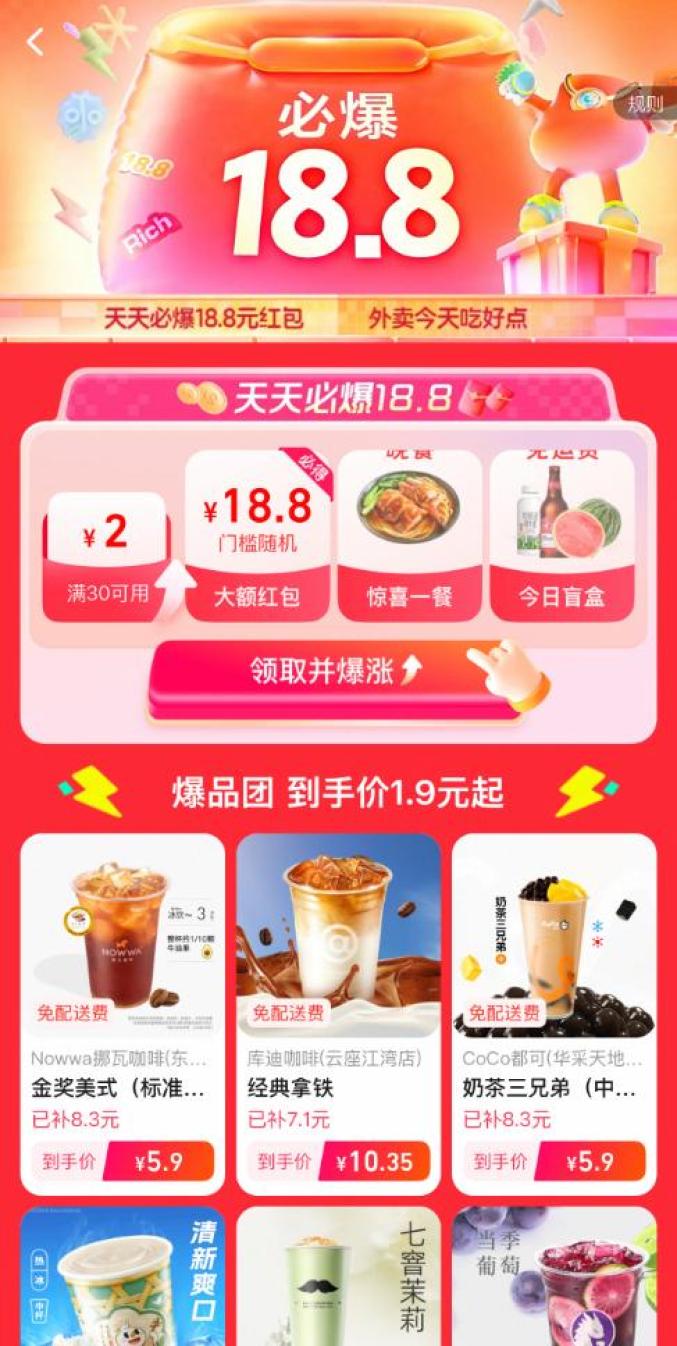Open the 库迪咖啡 经典拿铁 product card
The width and height of the screenshot is (677, 1346).
pos(338,1012)
